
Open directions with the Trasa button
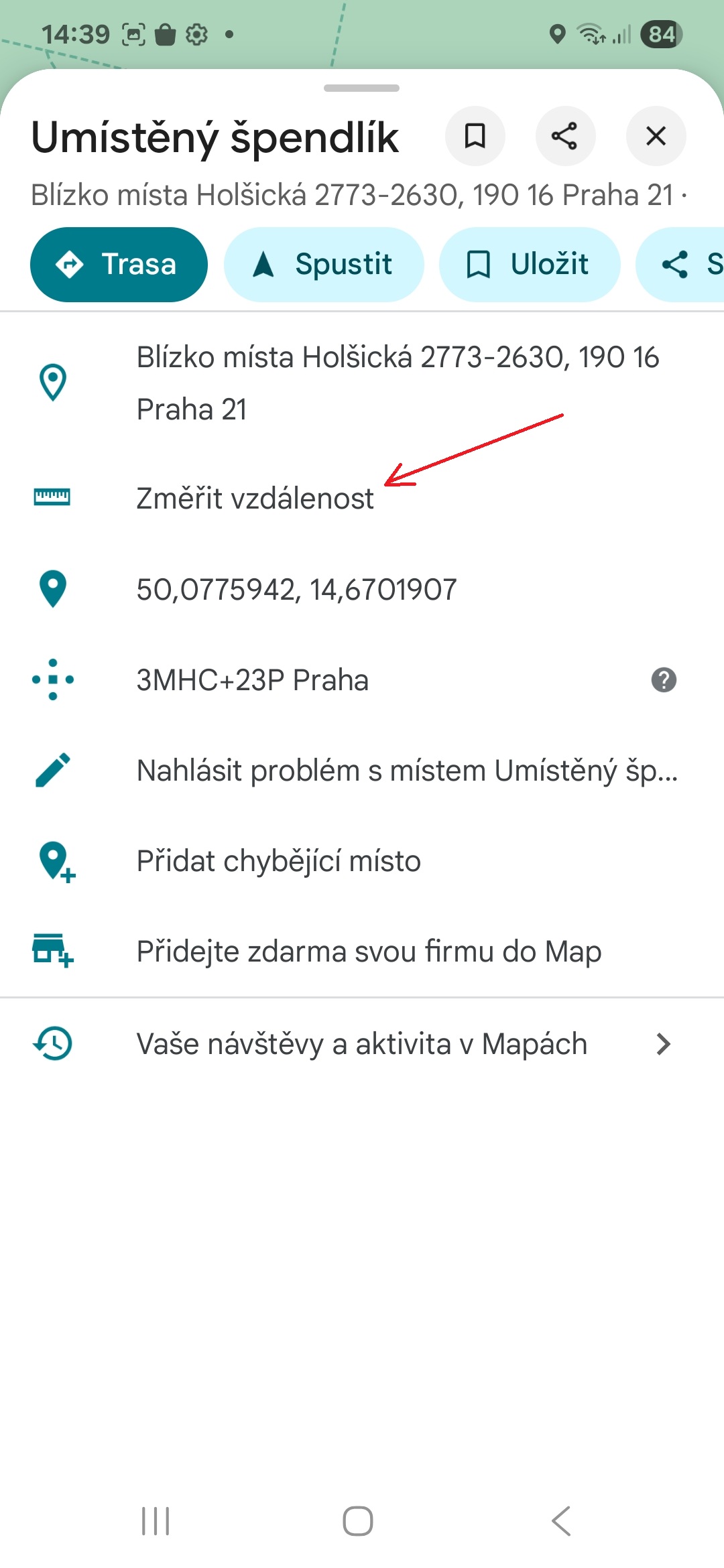[119, 265]
